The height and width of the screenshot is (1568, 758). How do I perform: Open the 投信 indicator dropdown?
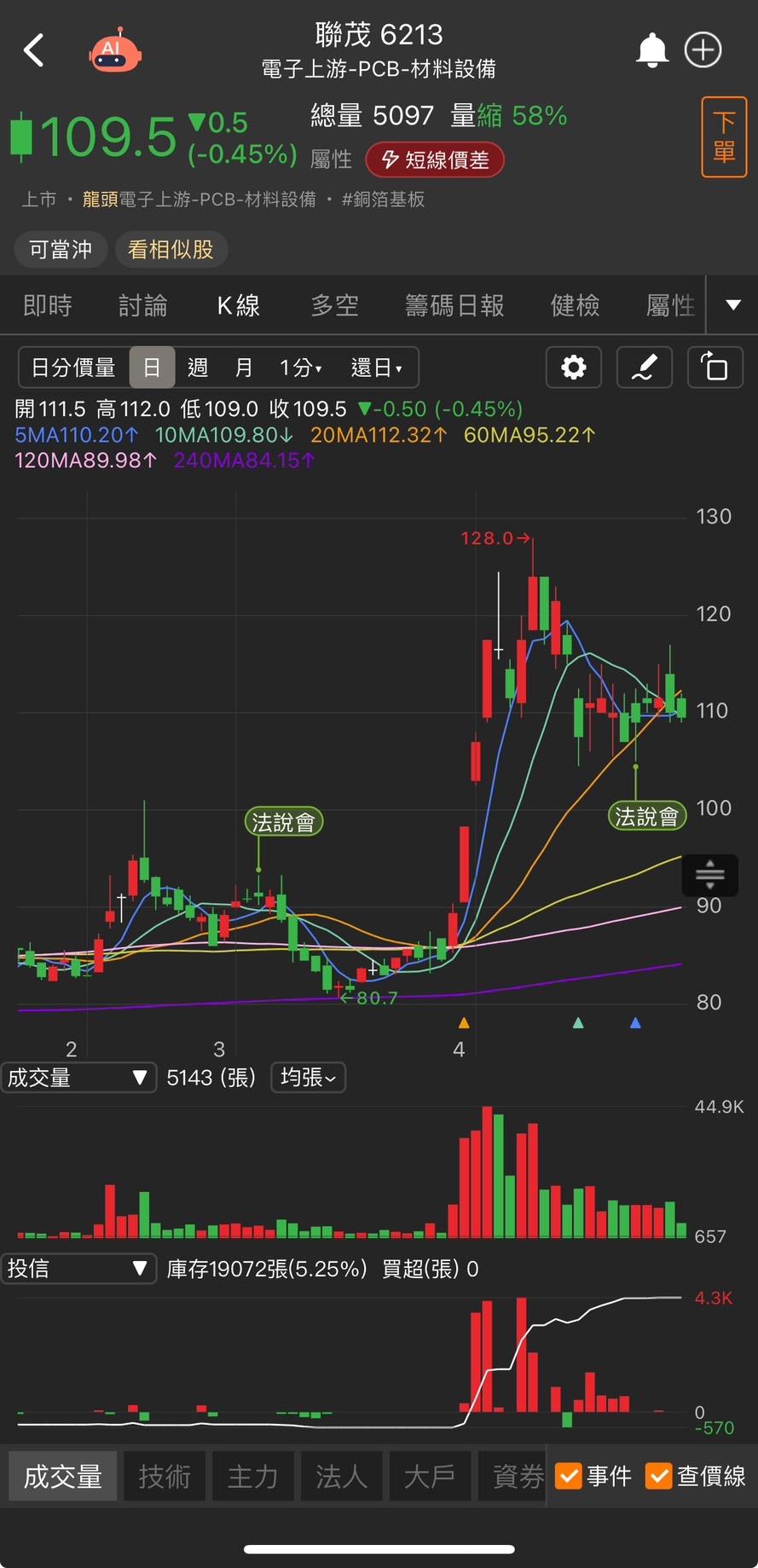click(x=78, y=1269)
